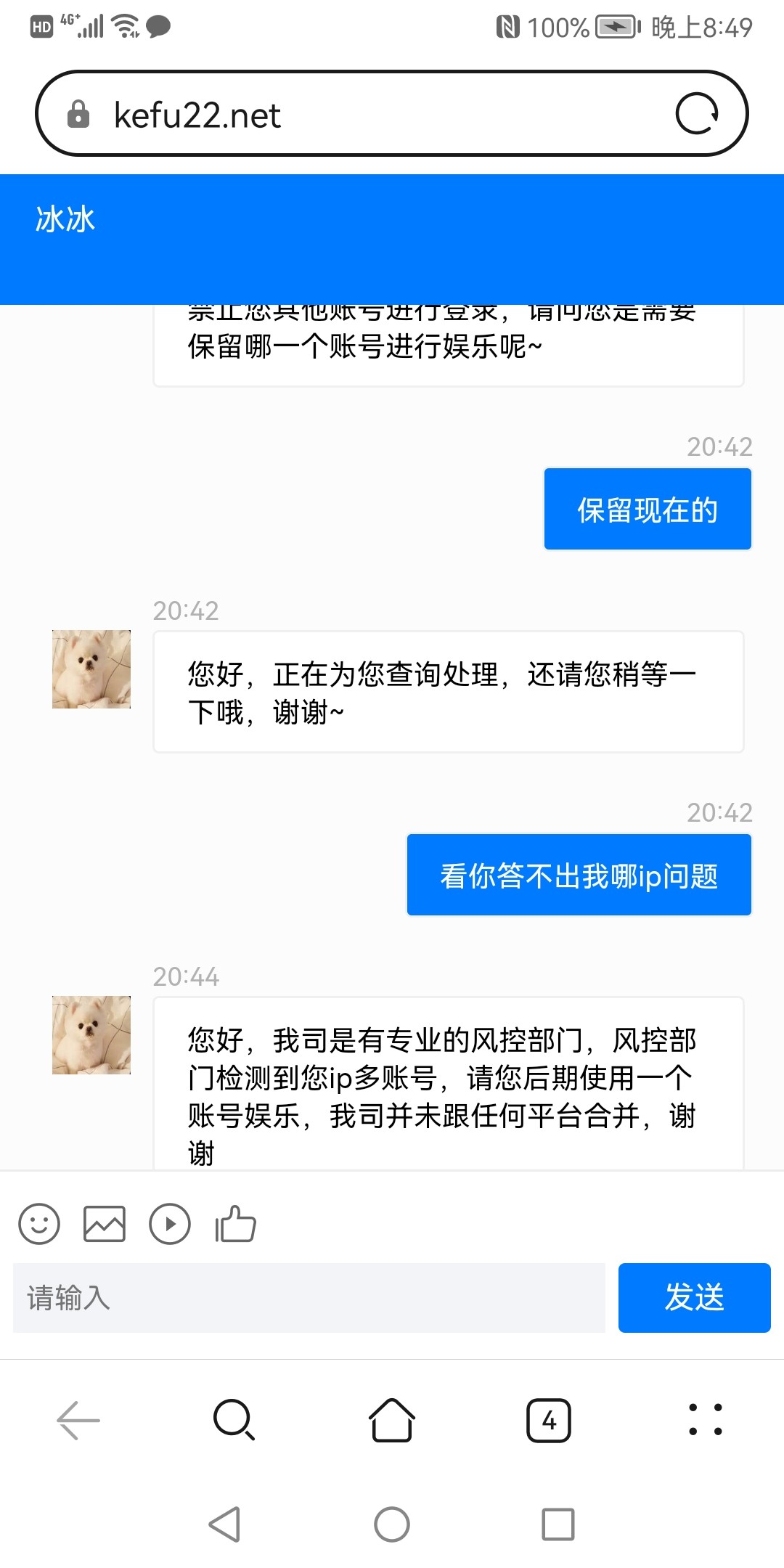Reload the kefu22.net page
784x1568 pixels.
pos(697,114)
